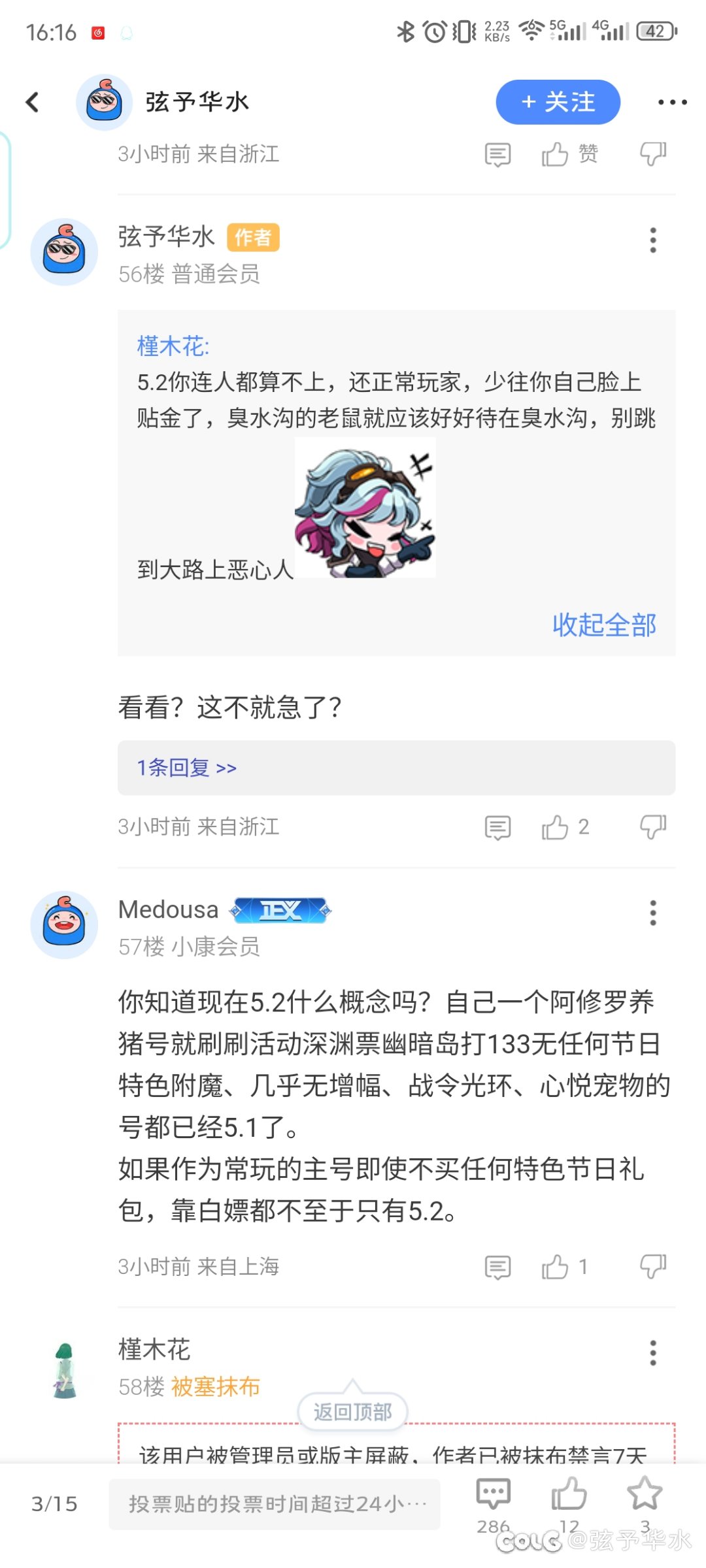Open options menu for floor 56 post
The width and height of the screenshot is (706, 1568).
(x=652, y=240)
